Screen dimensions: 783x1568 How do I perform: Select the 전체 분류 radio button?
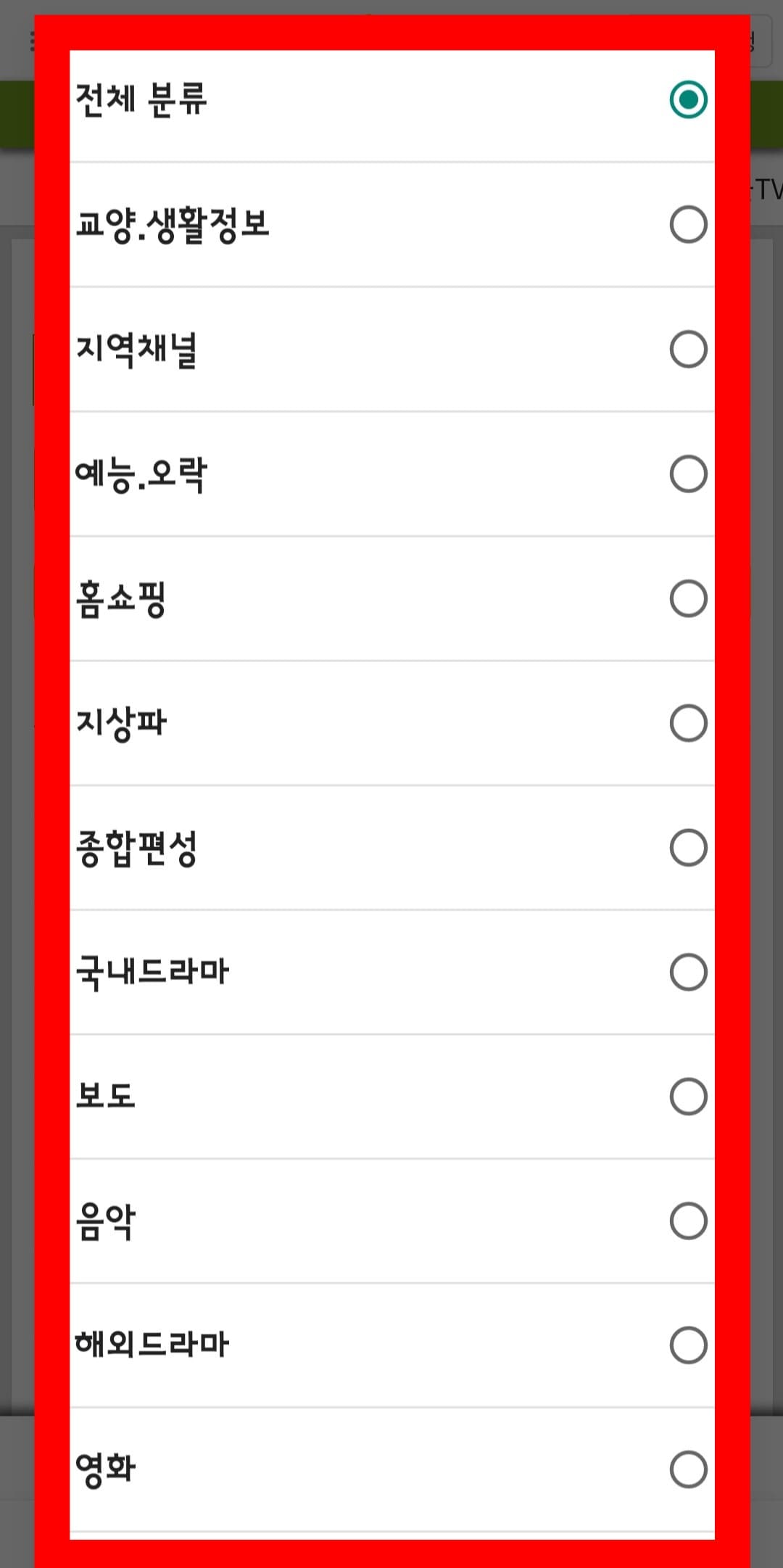pos(689,99)
